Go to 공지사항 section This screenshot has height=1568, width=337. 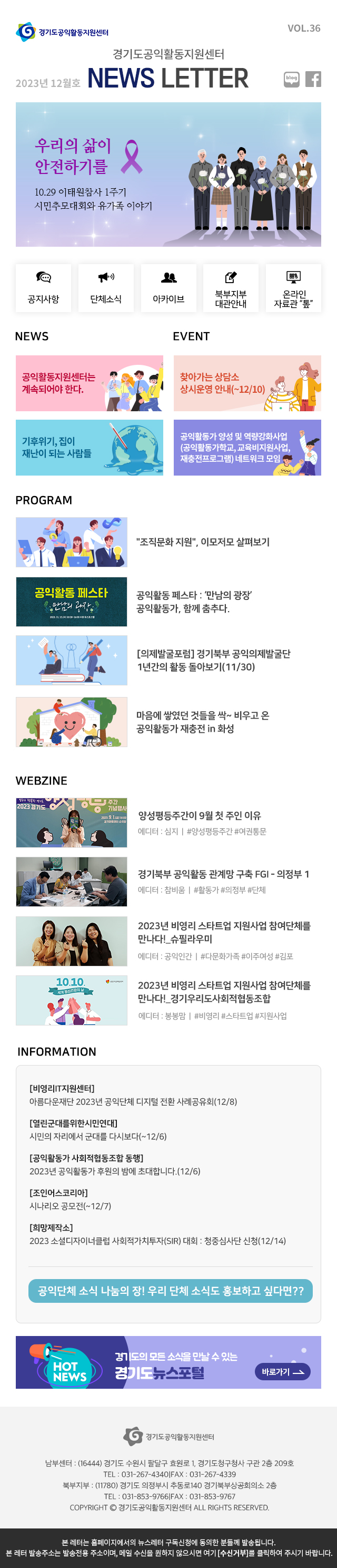[44, 288]
